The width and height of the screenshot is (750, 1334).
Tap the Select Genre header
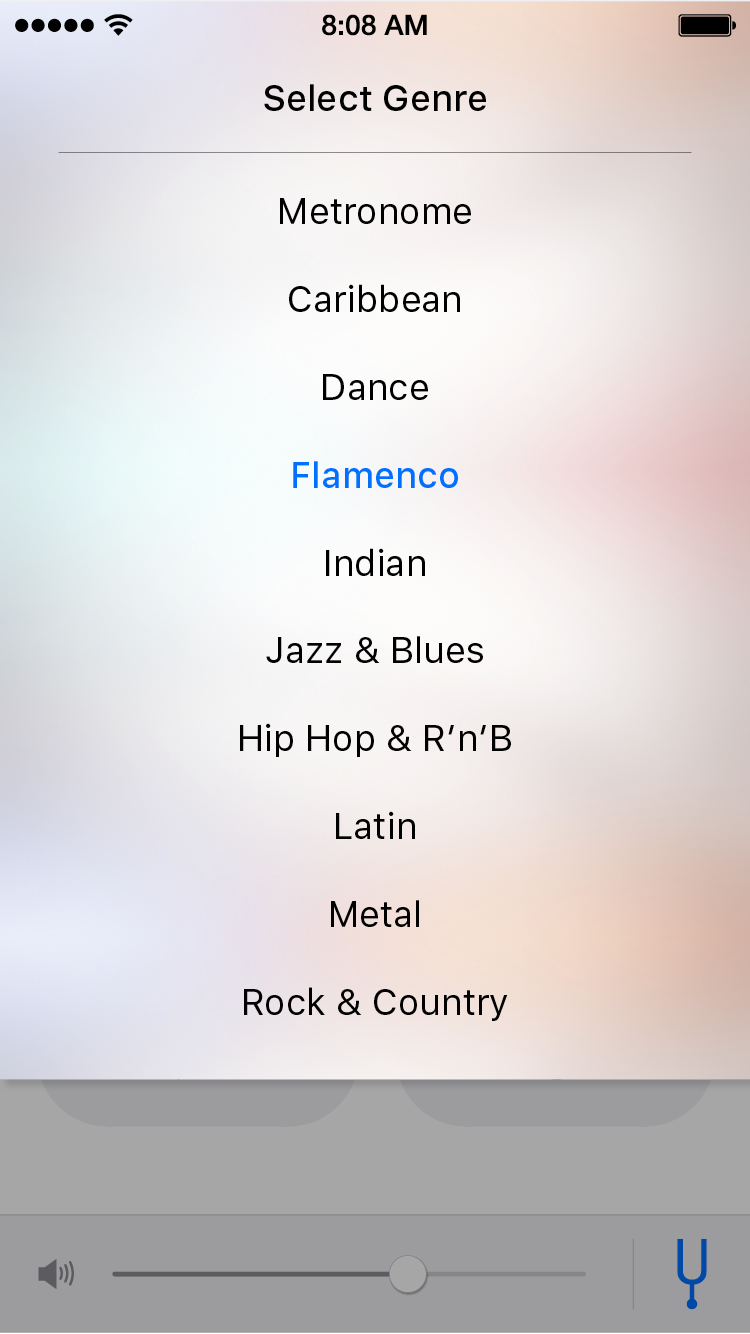[x=375, y=98]
